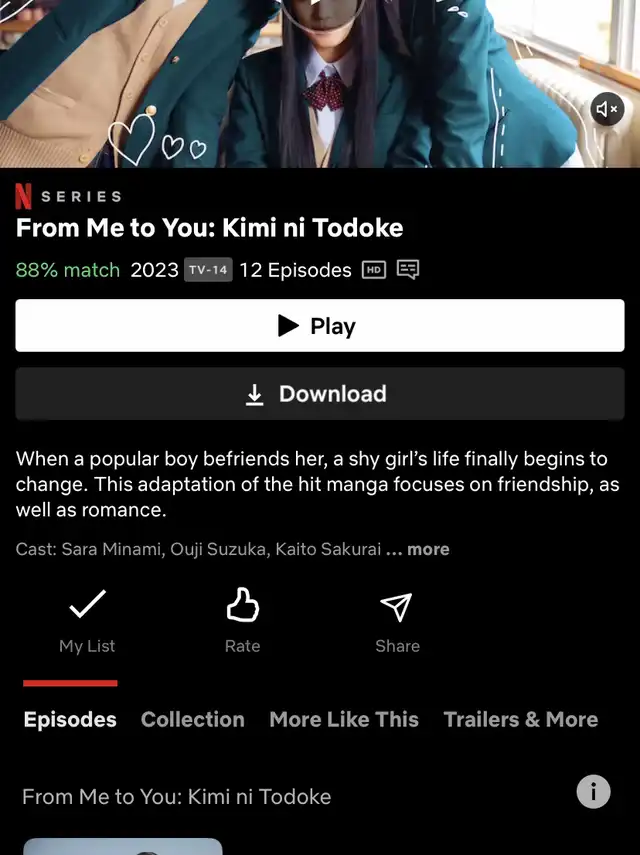
Task: Unmute the trailer preview sound
Action: [x=607, y=108]
